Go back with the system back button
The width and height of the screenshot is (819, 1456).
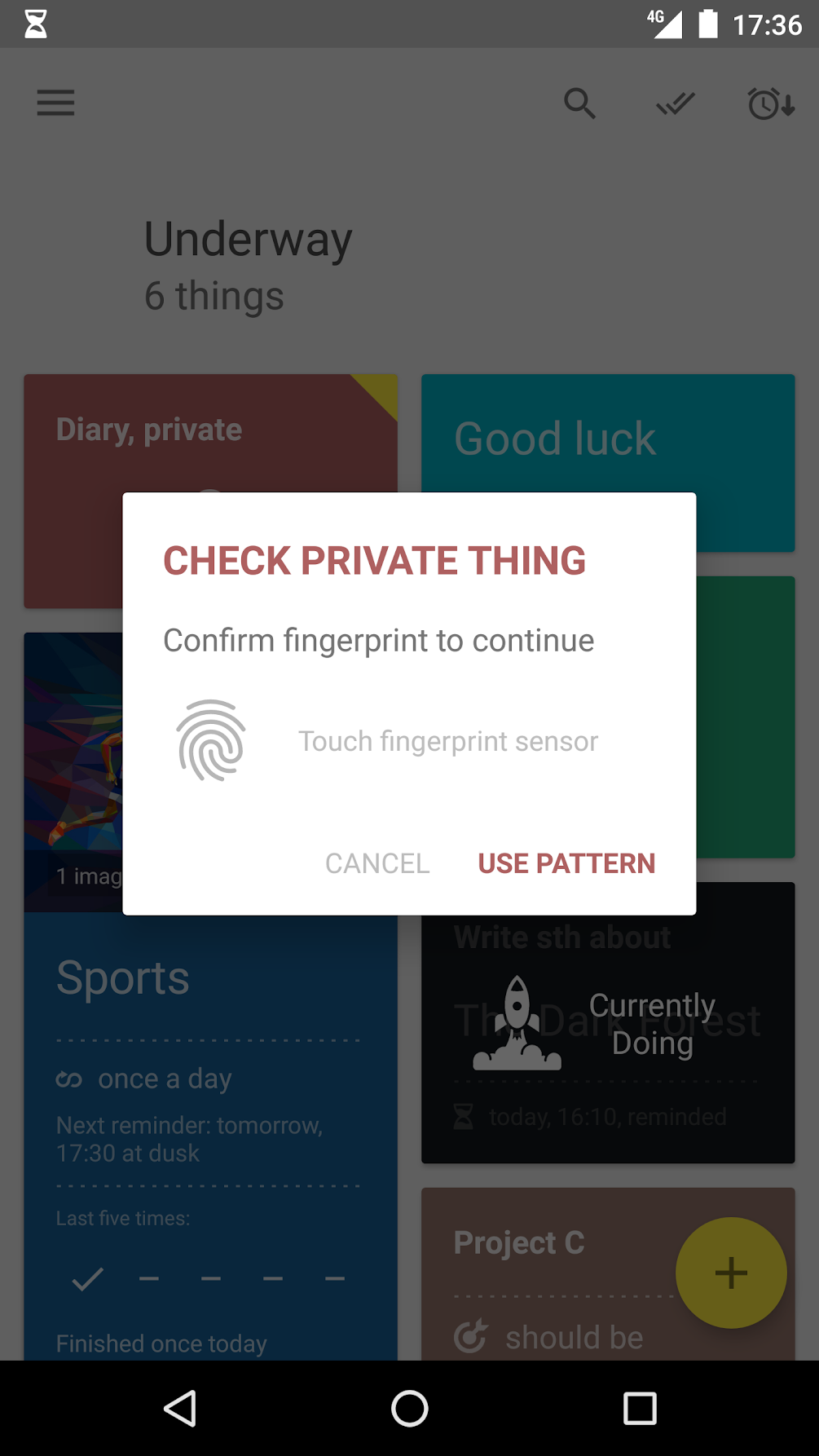[x=180, y=1408]
